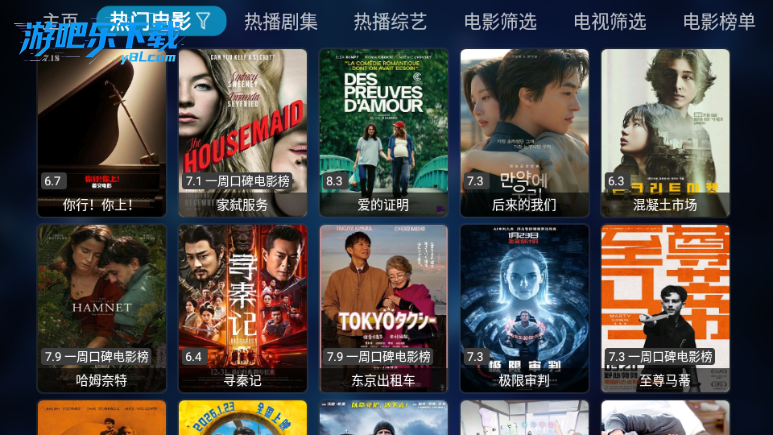Open 东京出租车 from the grid
This screenshot has height=435, width=773.
tap(384, 307)
